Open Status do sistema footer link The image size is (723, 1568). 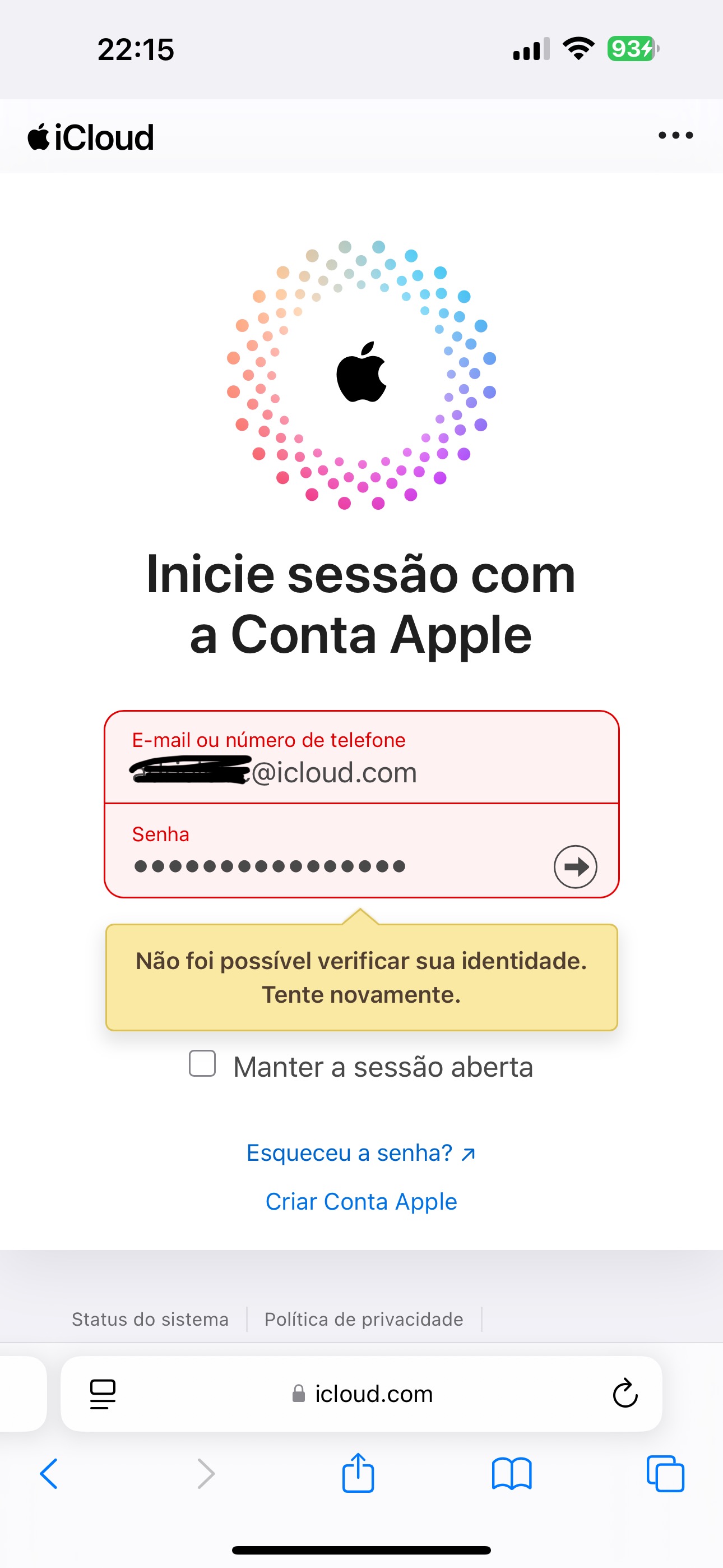pyautogui.click(x=150, y=1319)
